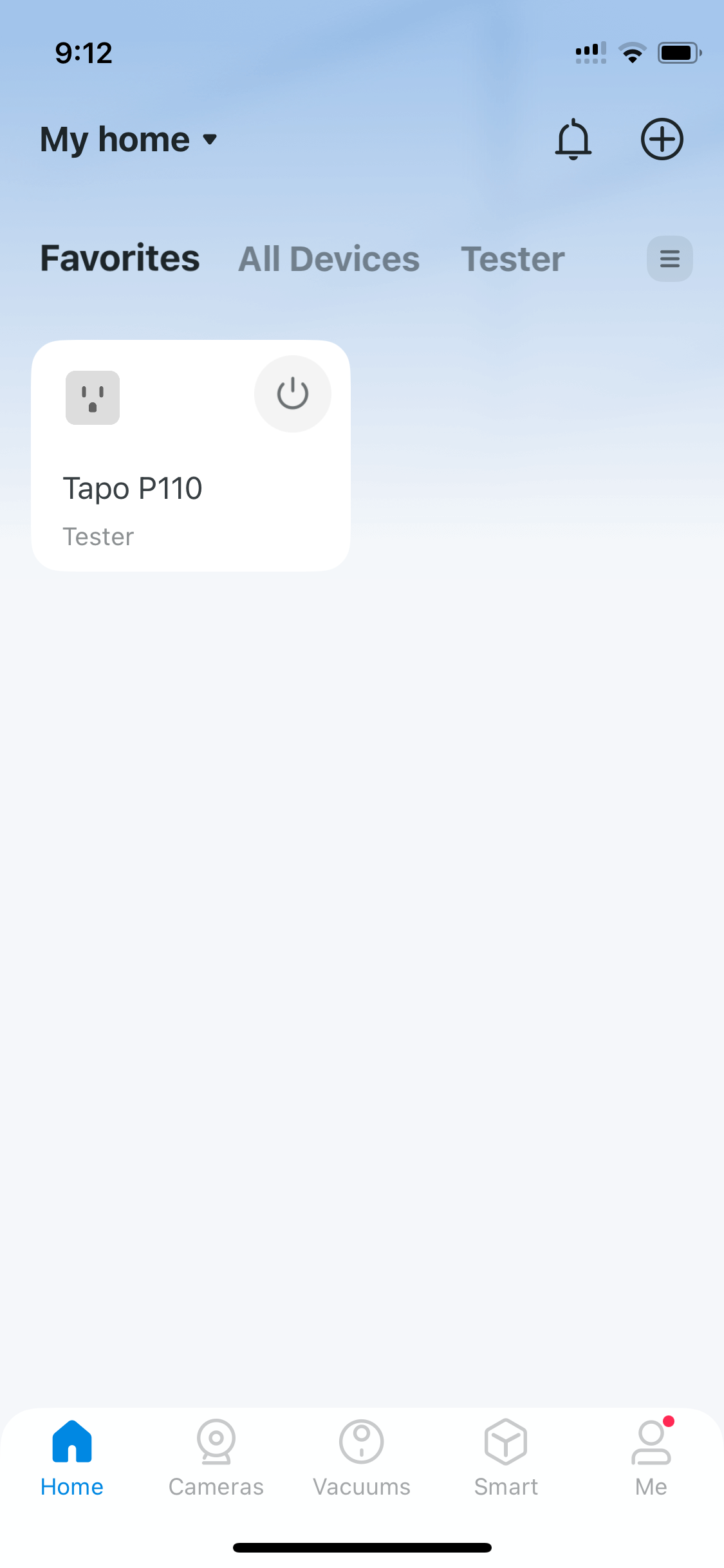Open the notifications bell
The image size is (724, 1568).
573,139
